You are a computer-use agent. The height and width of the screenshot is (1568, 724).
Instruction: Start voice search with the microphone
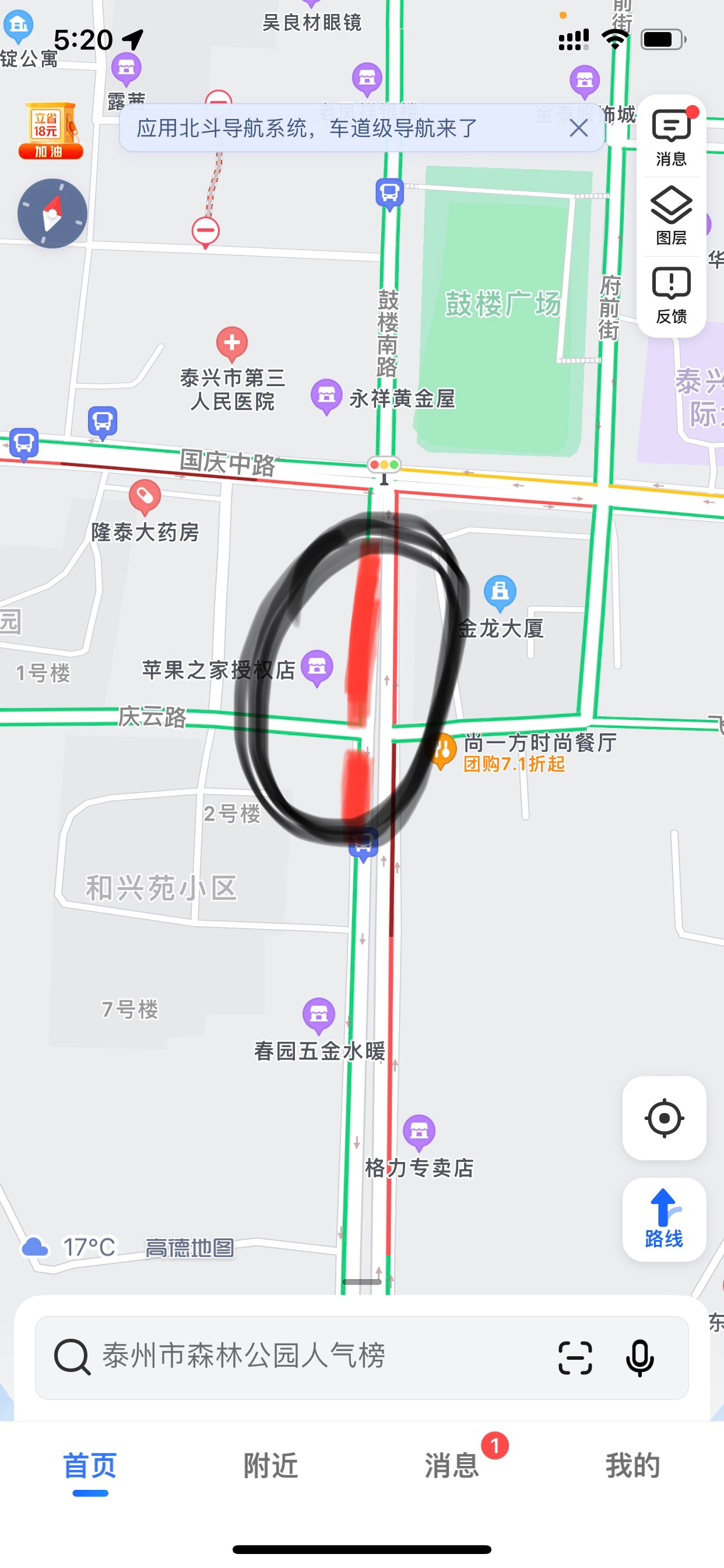point(639,1357)
